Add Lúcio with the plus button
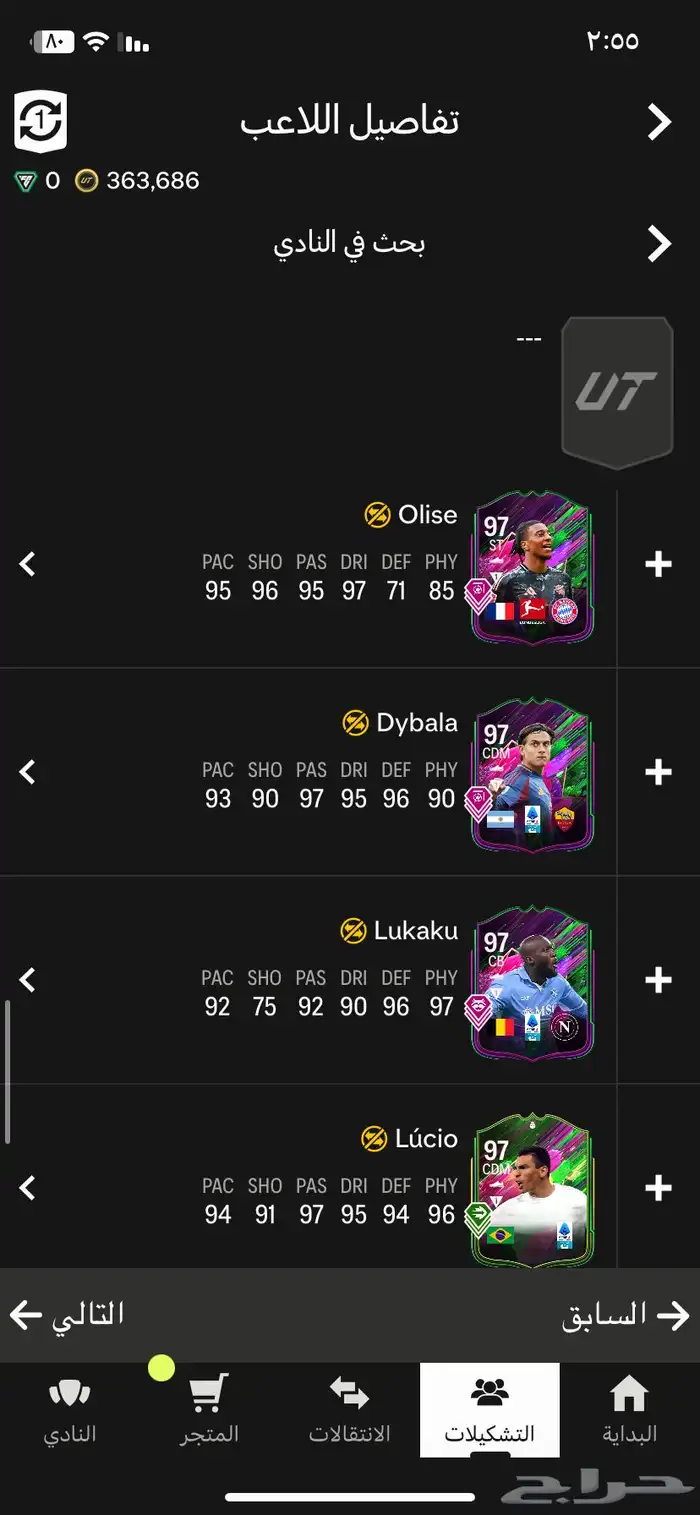 pos(658,1188)
